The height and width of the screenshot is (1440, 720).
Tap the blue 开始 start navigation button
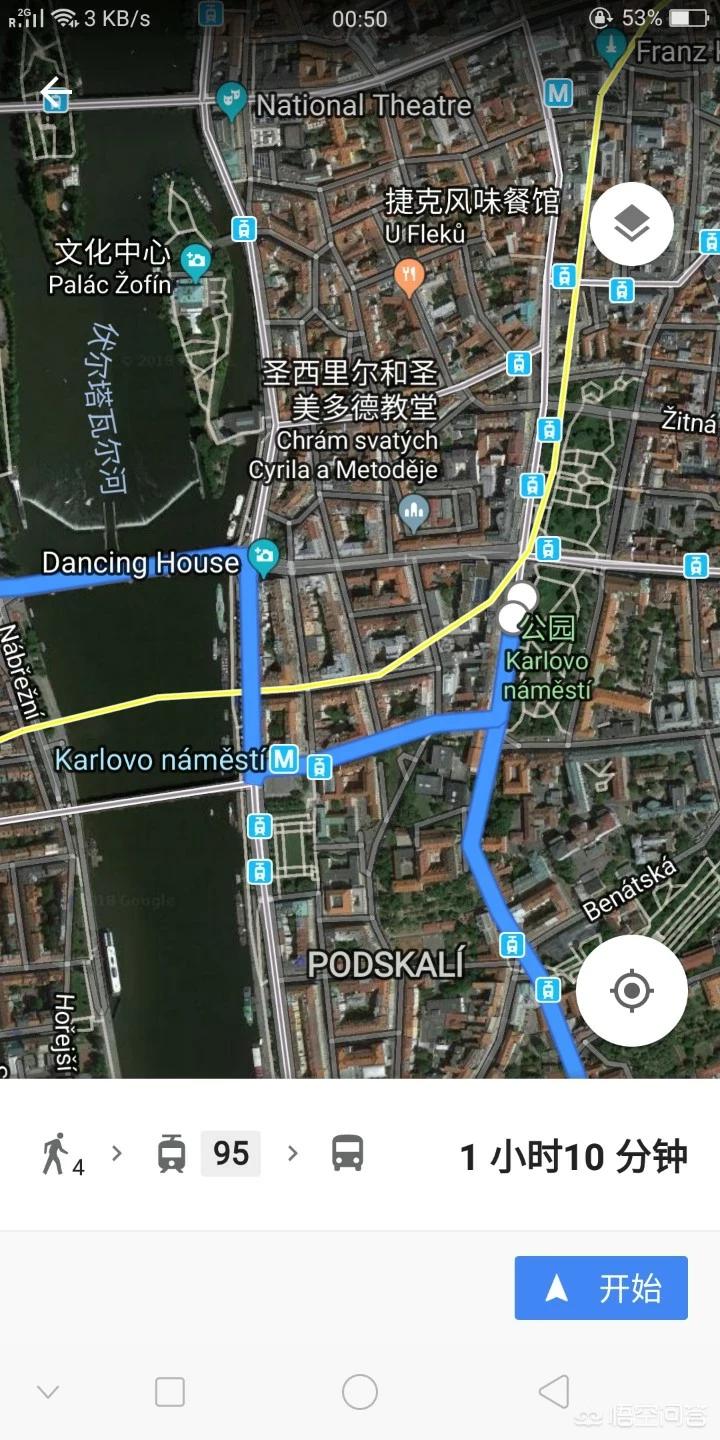click(601, 1288)
